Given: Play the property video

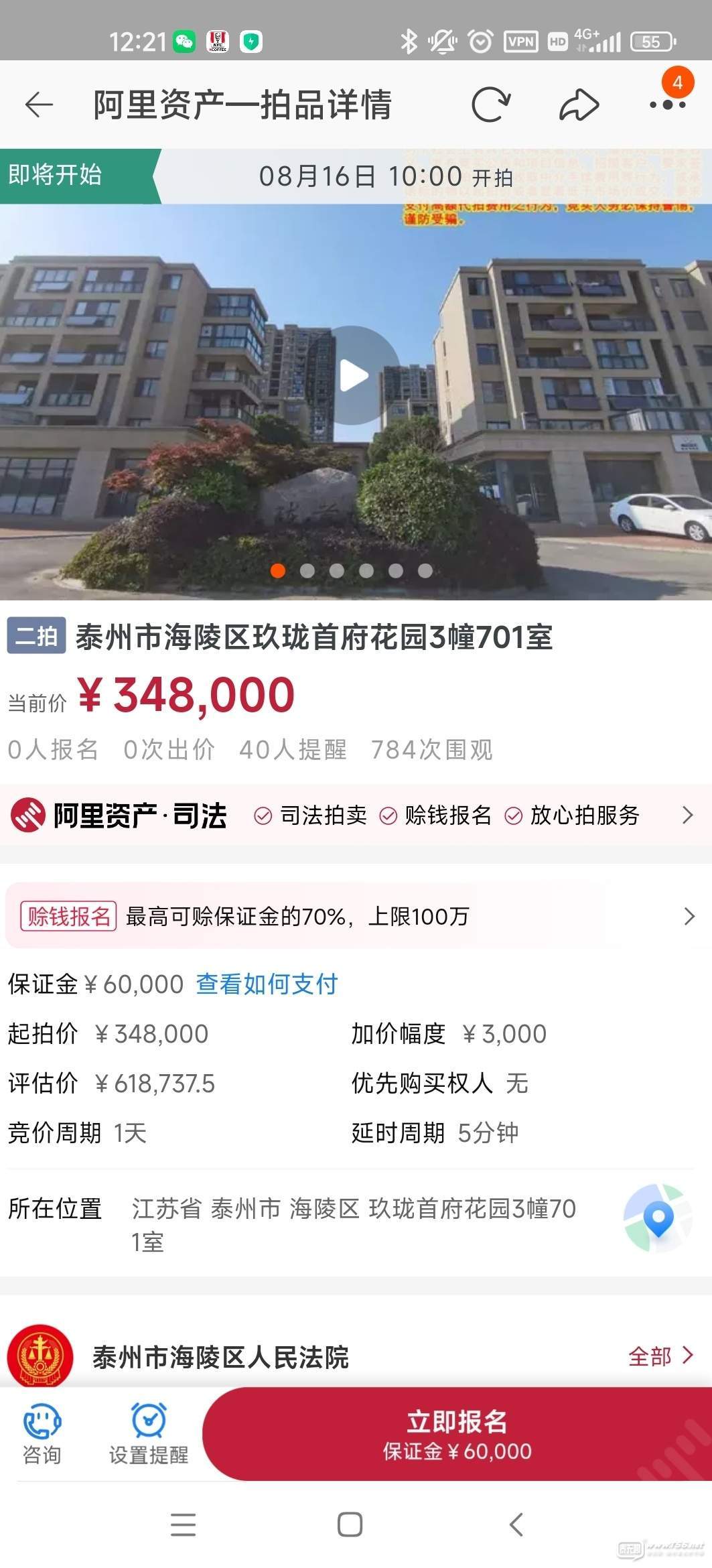Looking at the screenshot, I should [x=353, y=376].
